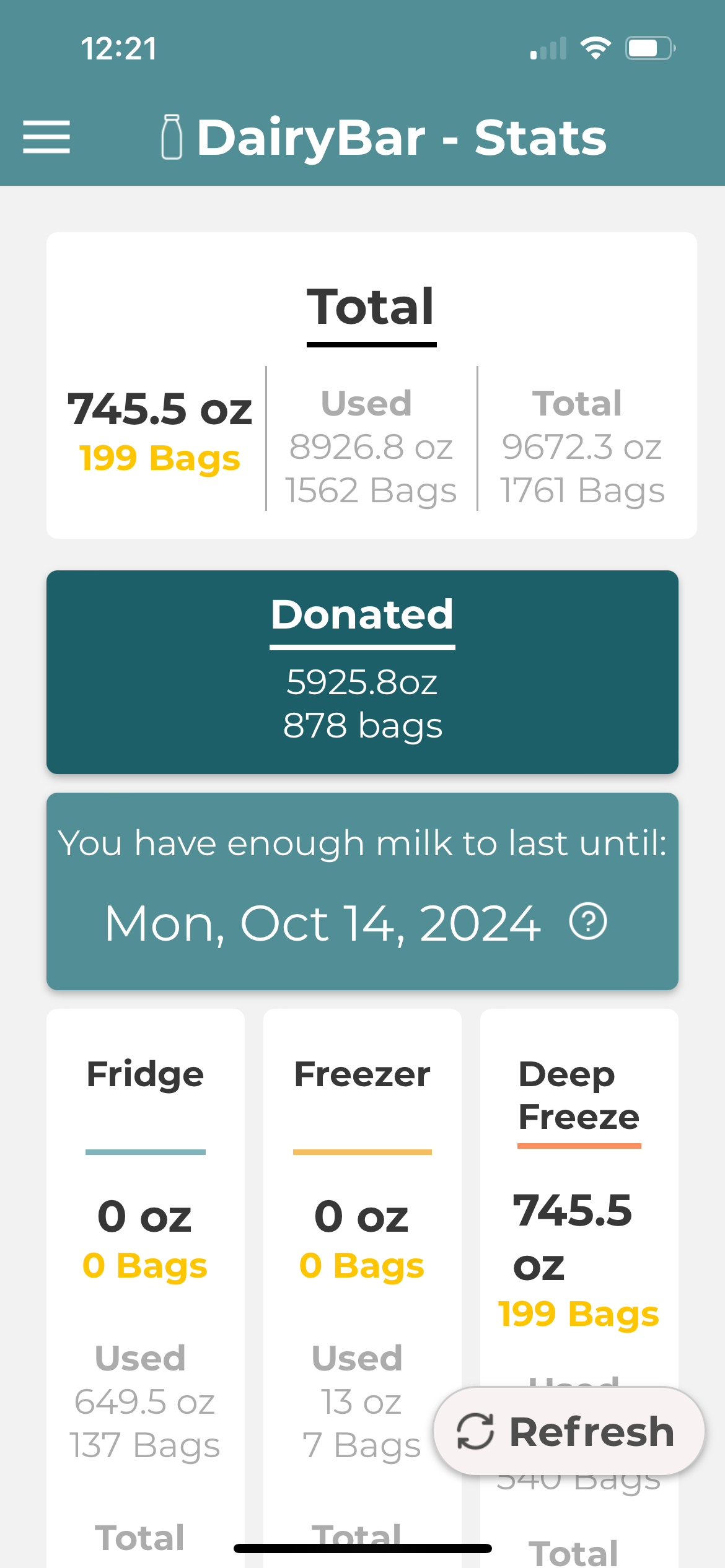Viewport: 725px width, 1568px height.
Task: Open the help icon beside Oct 14 date
Action: click(x=587, y=921)
